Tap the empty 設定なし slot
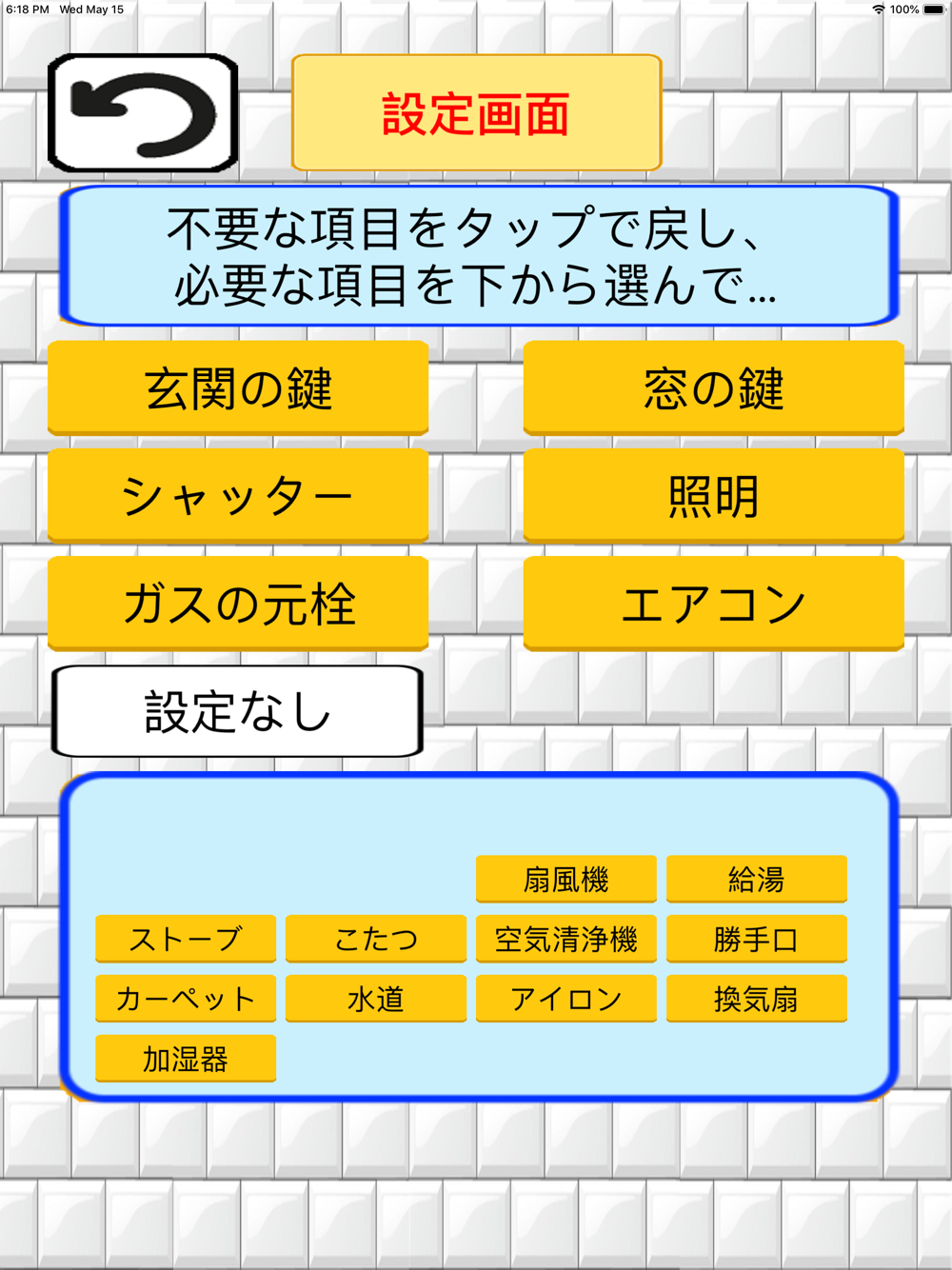 [237, 711]
